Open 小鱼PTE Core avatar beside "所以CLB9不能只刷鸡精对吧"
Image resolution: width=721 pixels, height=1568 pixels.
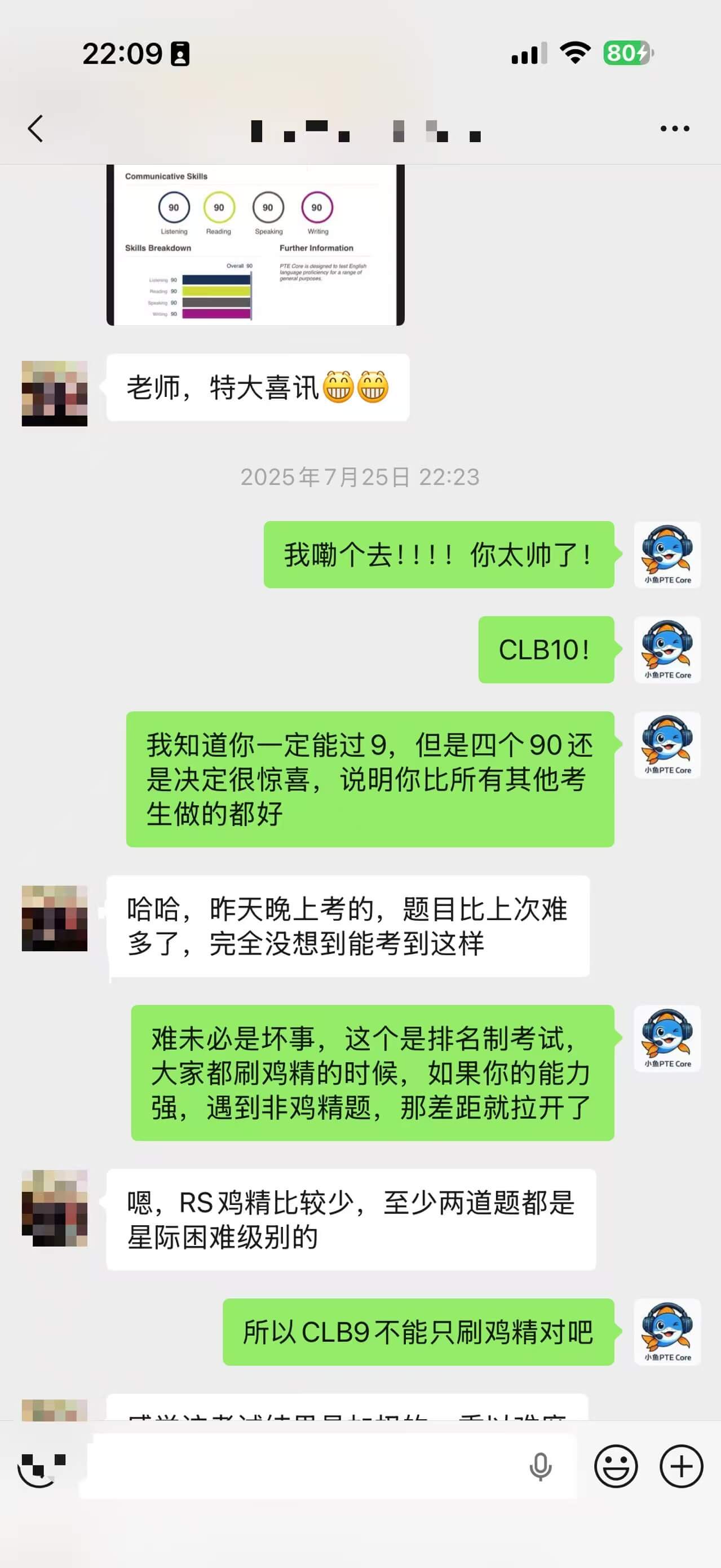coord(667,1332)
